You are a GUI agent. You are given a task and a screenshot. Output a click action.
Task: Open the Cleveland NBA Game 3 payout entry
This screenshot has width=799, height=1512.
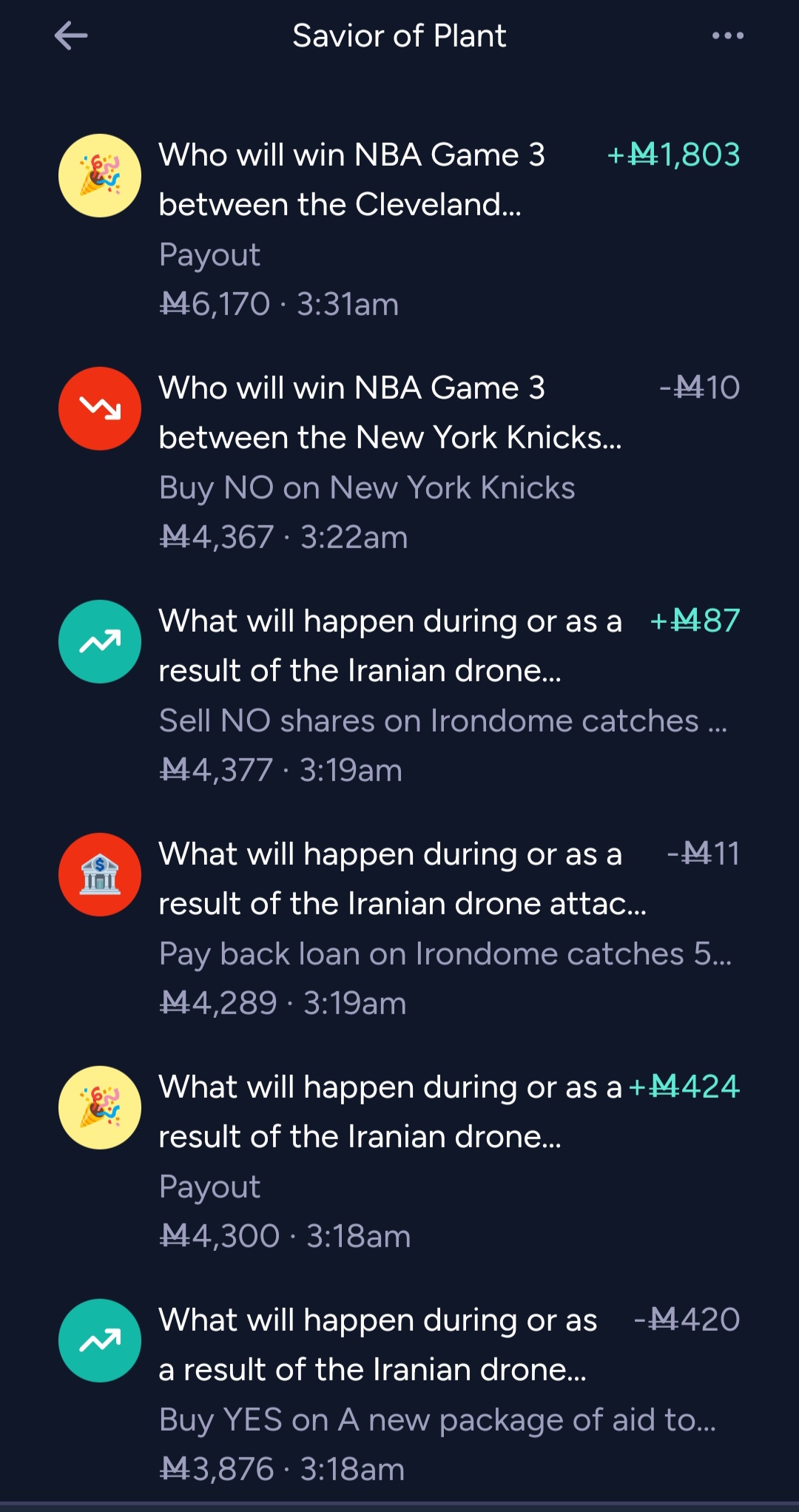click(399, 229)
